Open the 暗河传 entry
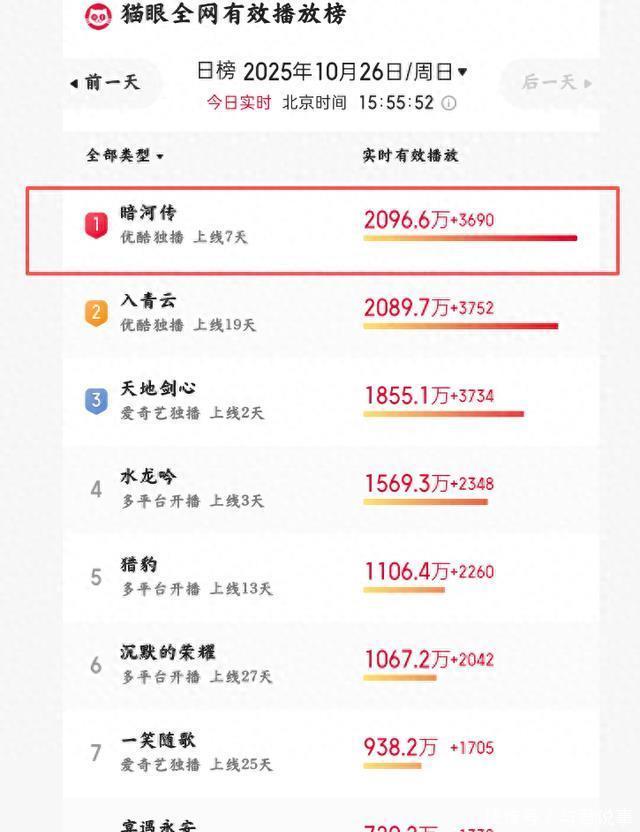 (x=323, y=230)
